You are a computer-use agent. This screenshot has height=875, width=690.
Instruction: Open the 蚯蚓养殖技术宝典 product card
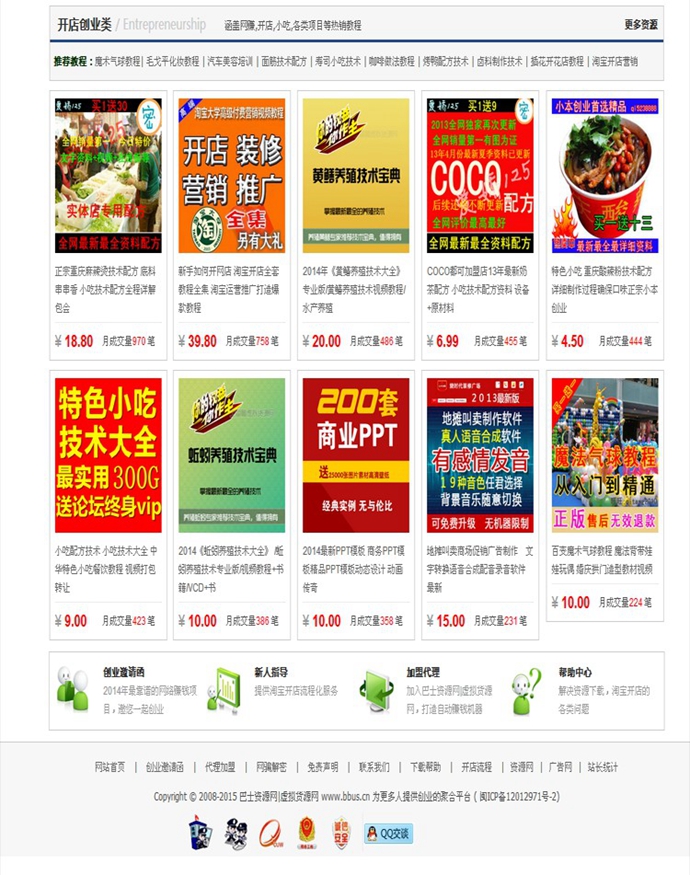point(232,455)
